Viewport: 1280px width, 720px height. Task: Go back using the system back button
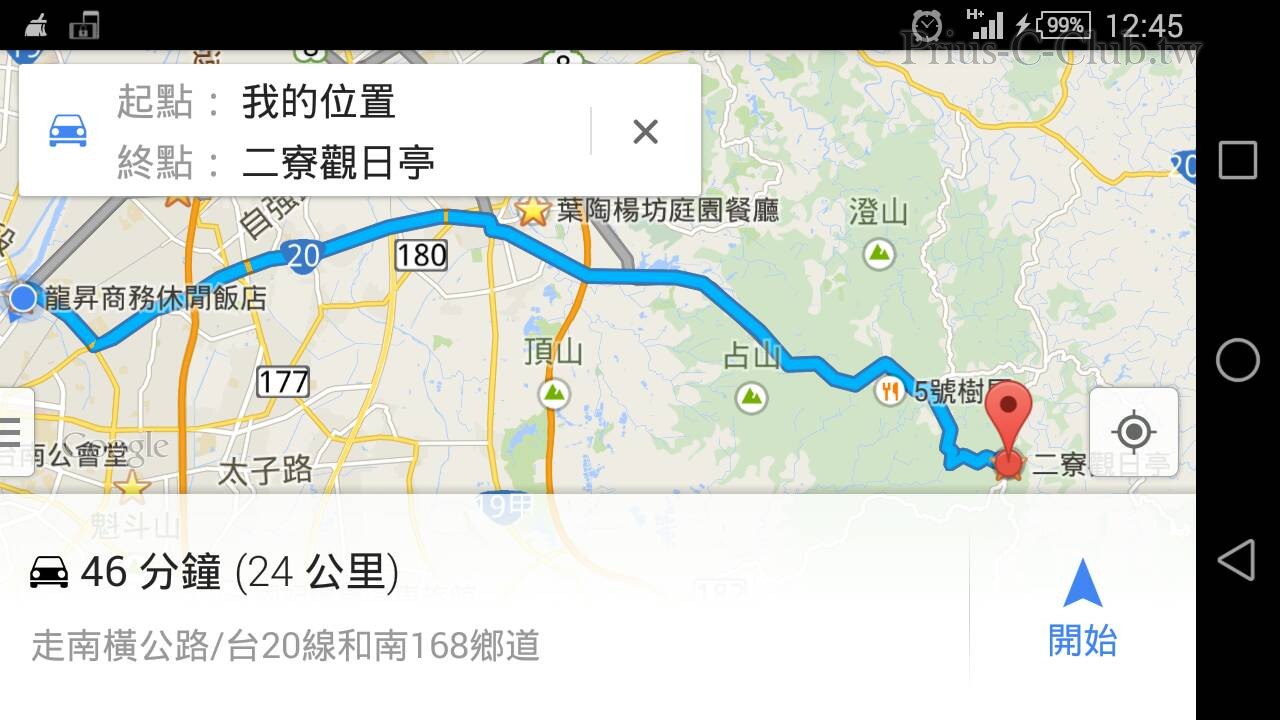pyautogui.click(x=1237, y=560)
